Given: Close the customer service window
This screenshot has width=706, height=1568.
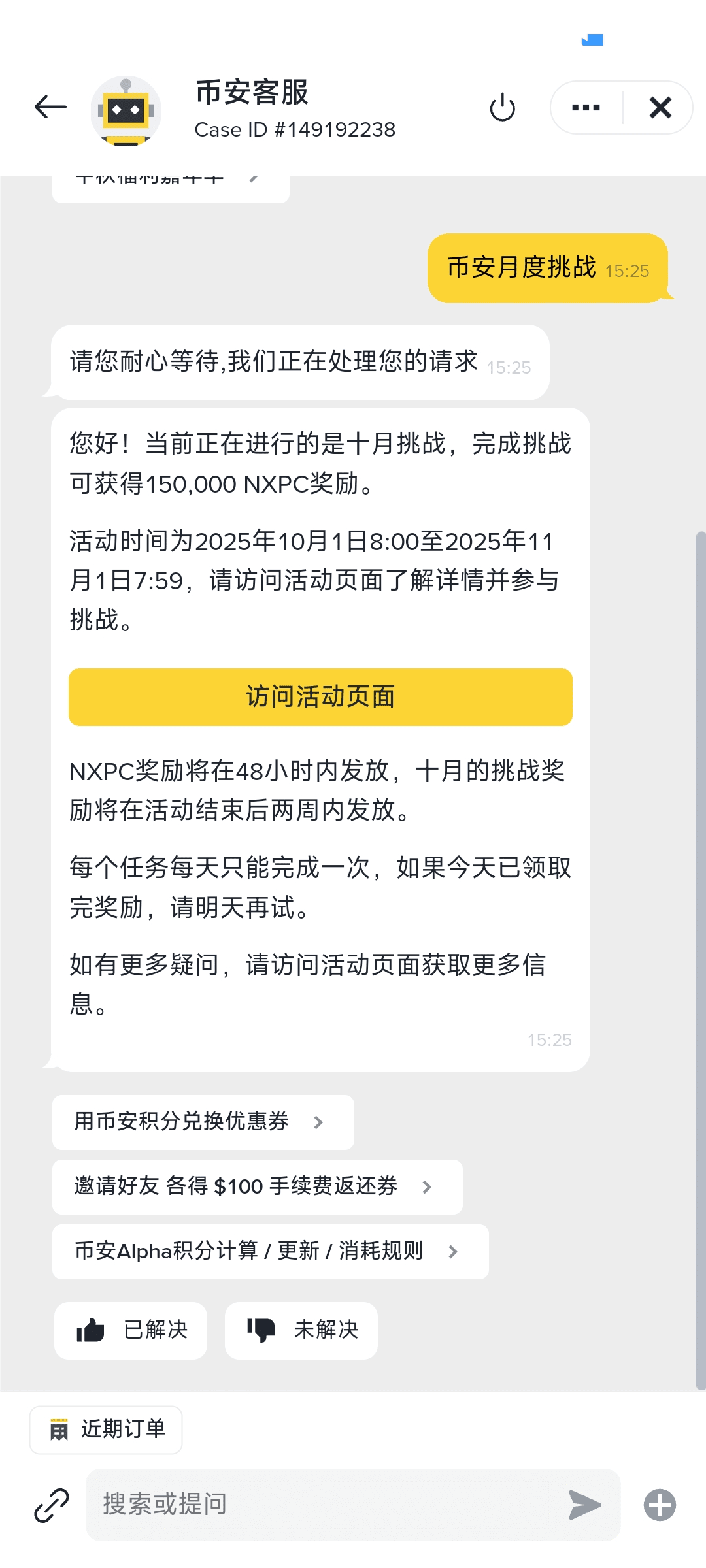Looking at the screenshot, I should 660,108.
